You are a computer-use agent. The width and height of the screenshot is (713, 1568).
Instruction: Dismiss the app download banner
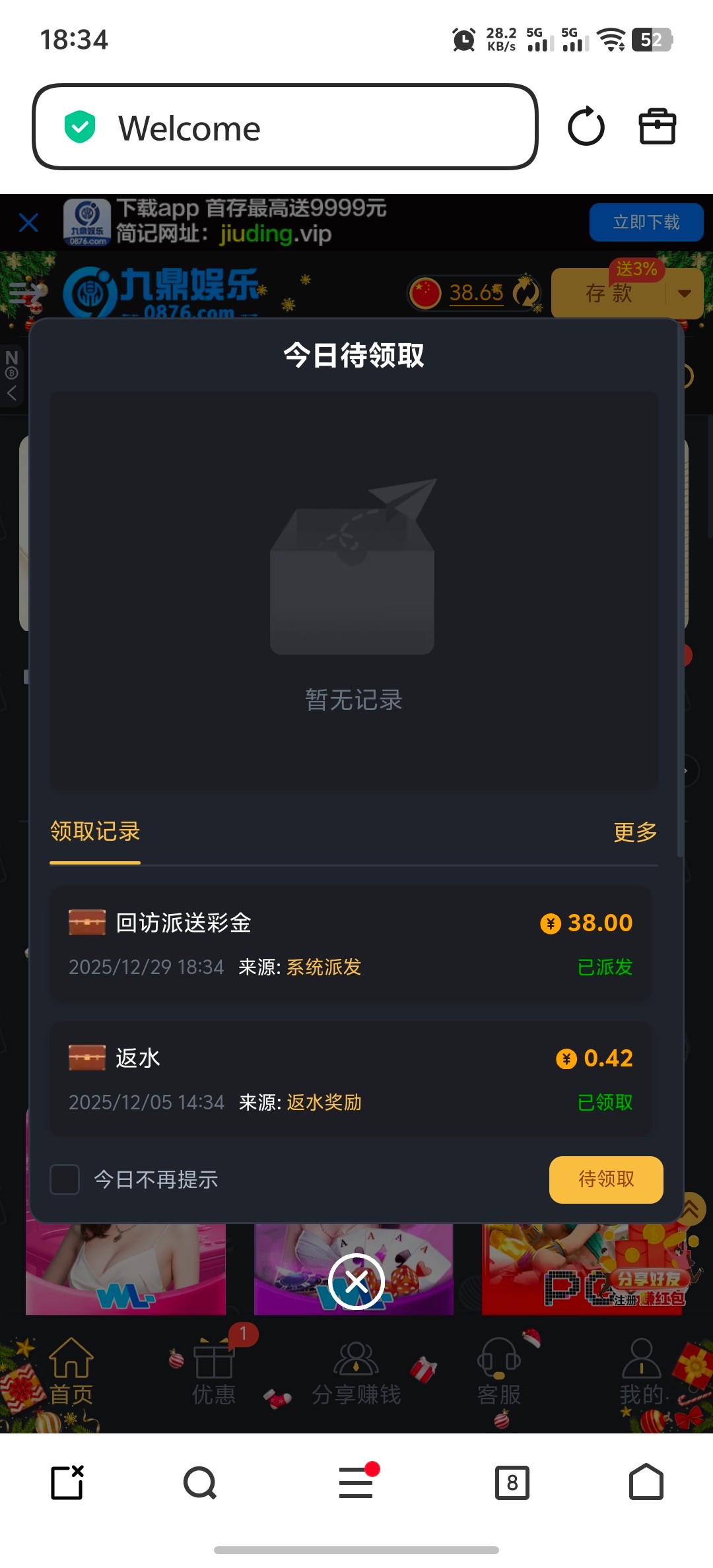[28, 222]
